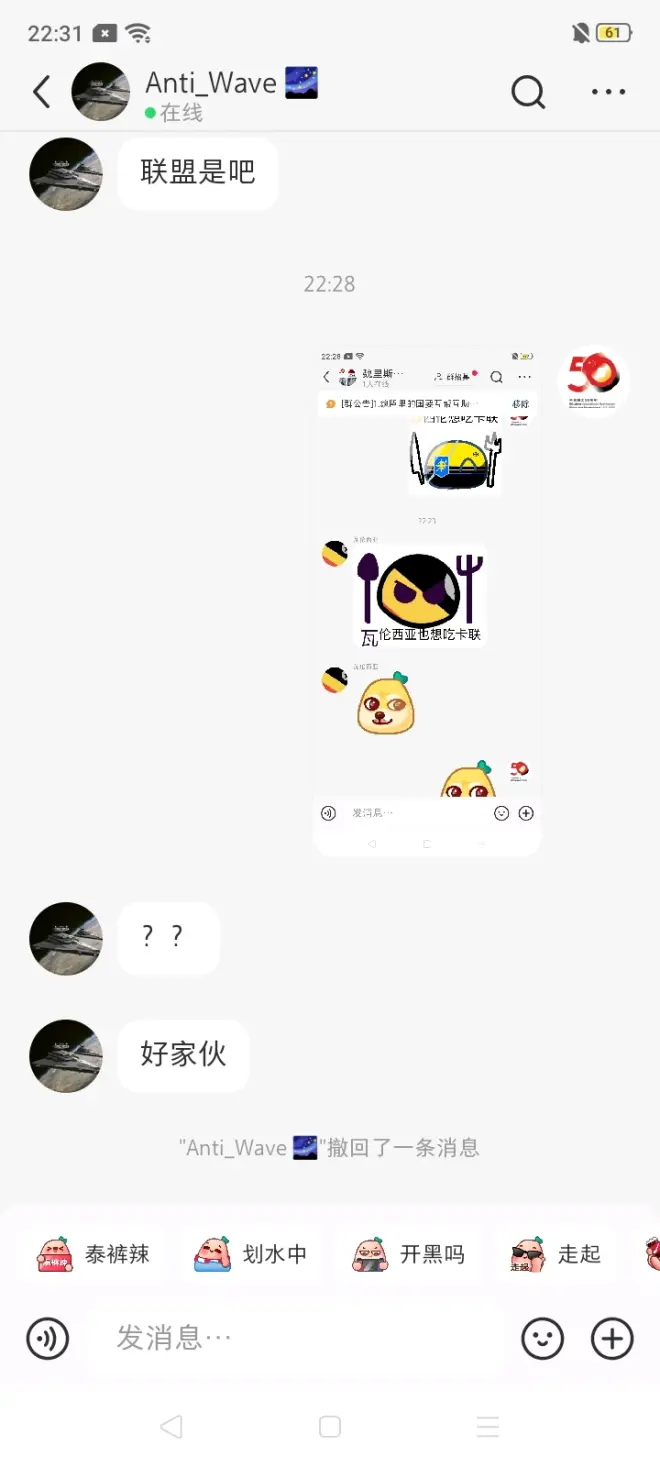660x1467 pixels.
Task: Open the three-dot chat options menu
Action: click(608, 92)
